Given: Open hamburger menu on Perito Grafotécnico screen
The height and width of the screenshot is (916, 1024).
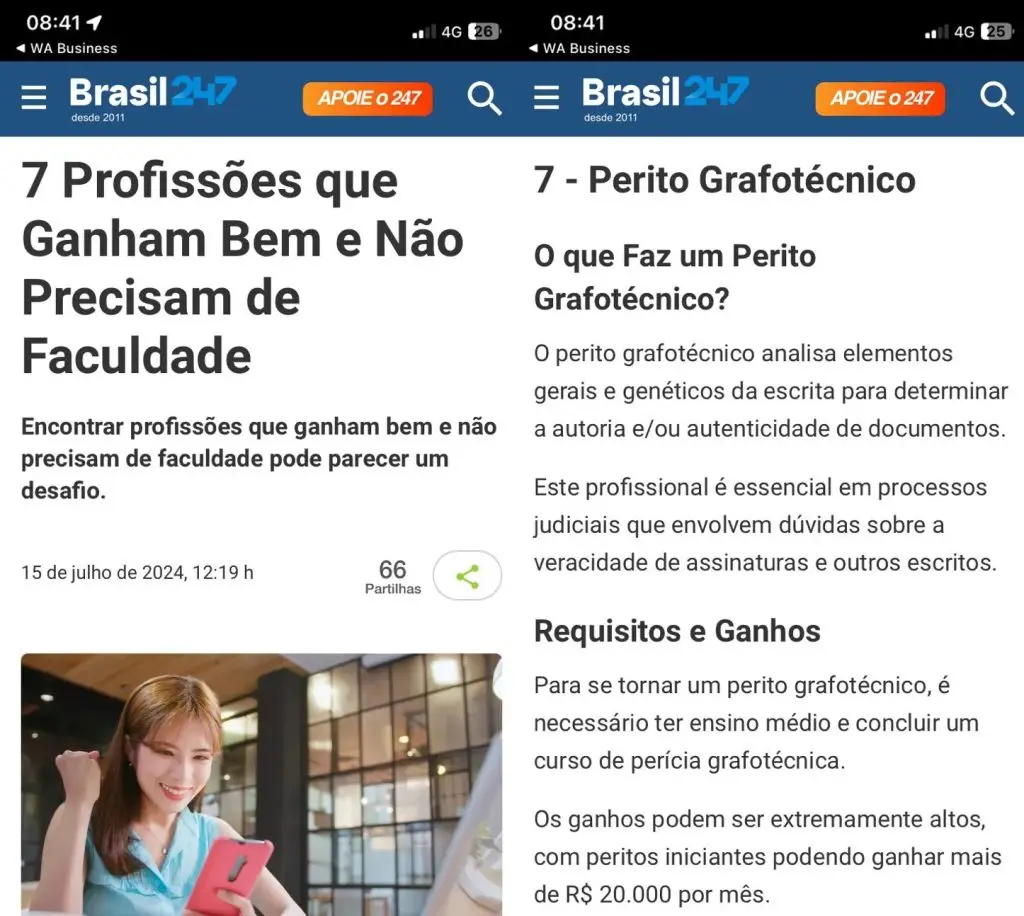Looking at the screenshot, I should click(546, 98).
